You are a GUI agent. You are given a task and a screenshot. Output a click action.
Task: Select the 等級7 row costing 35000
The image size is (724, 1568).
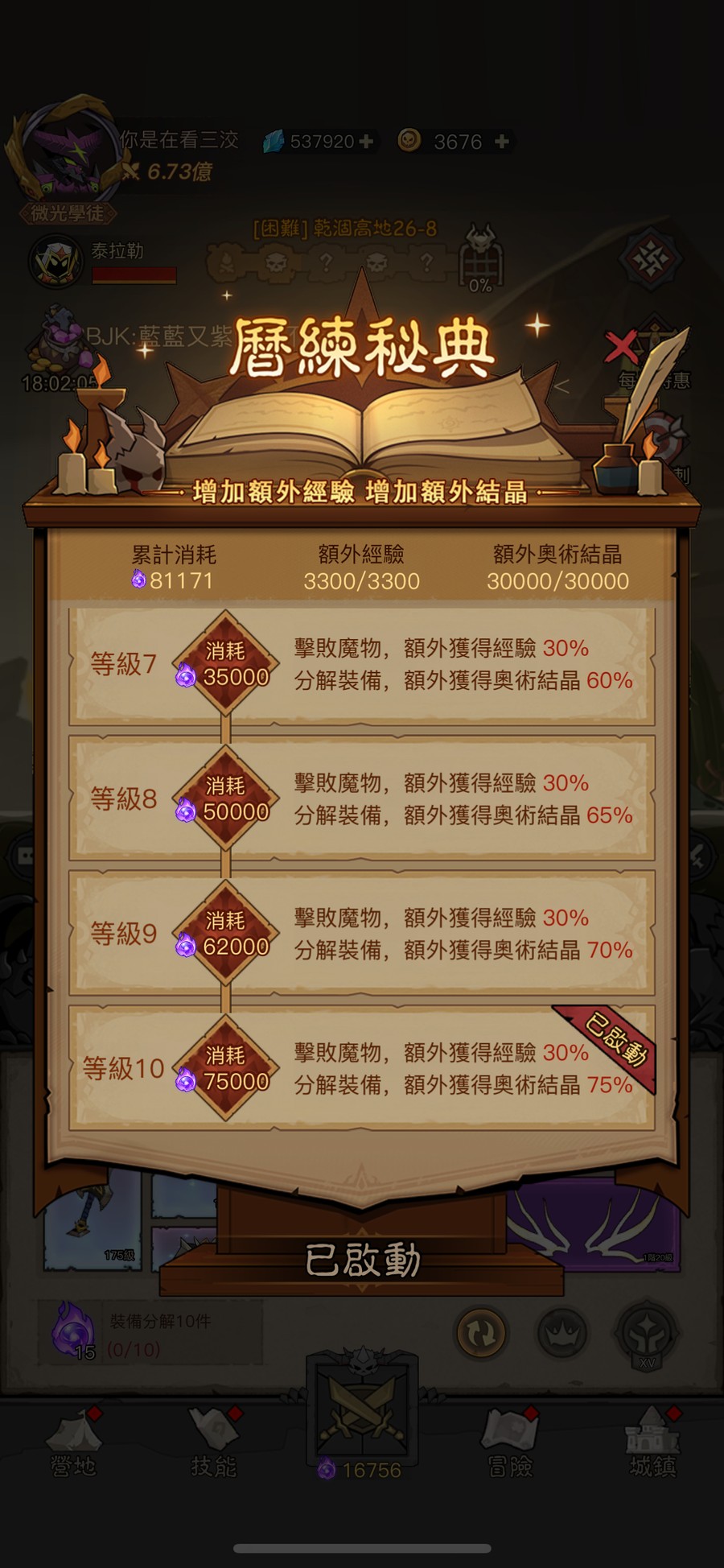[362, 666]
